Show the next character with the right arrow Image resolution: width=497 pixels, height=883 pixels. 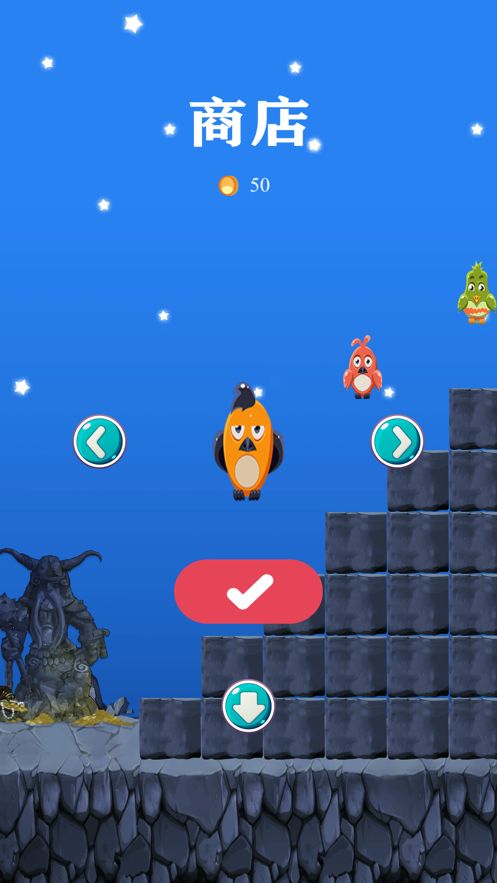click(x=397, y=441)
